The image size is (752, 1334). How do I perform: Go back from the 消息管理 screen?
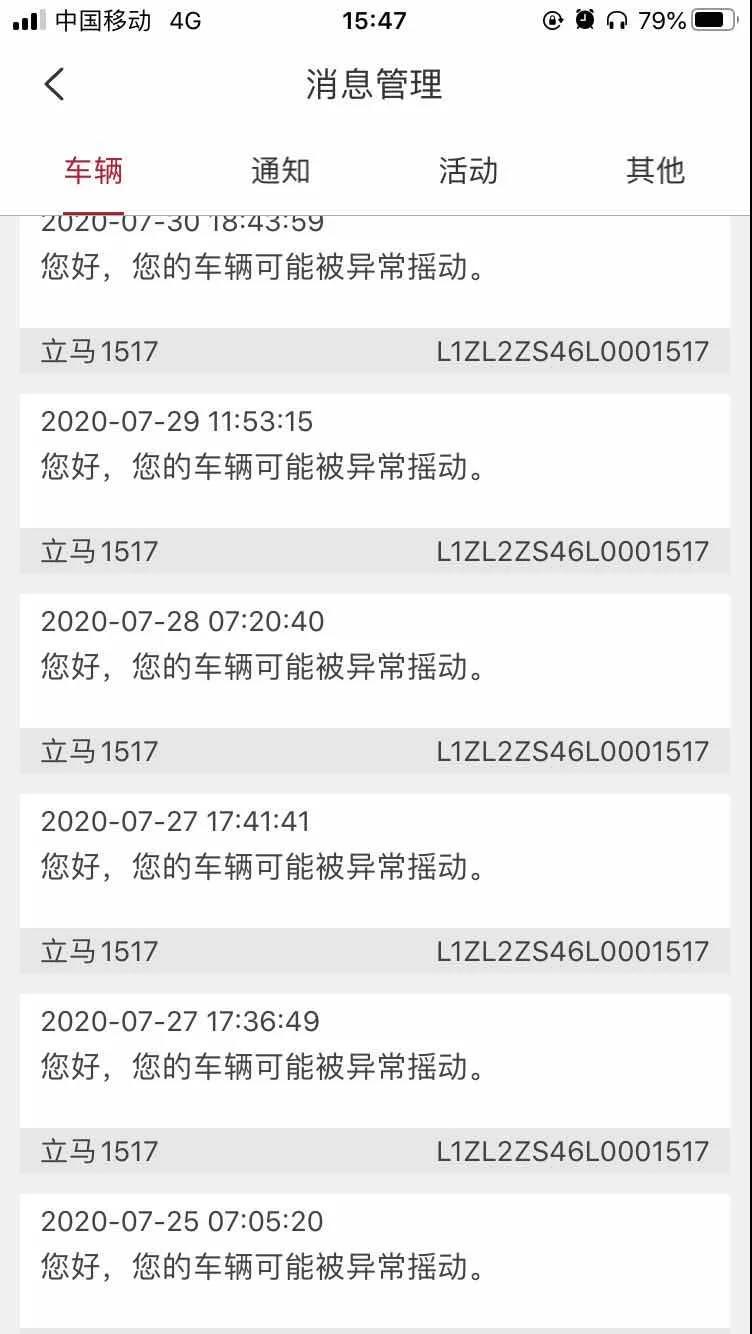click(54, 84)
